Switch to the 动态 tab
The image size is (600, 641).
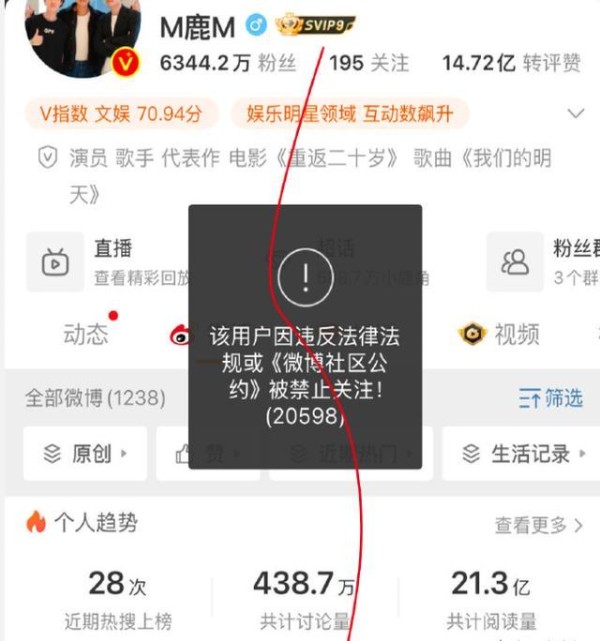tap(86, 334)
